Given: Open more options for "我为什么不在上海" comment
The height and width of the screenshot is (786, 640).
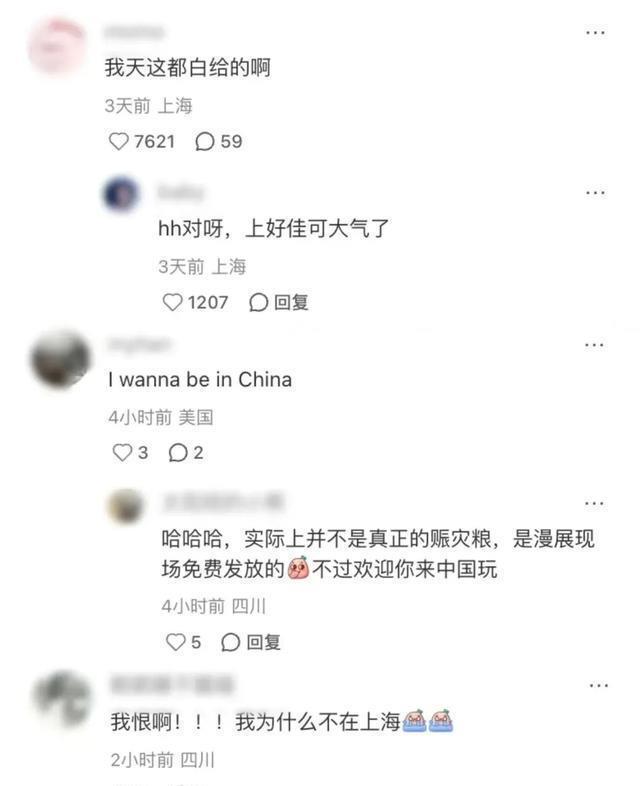Looking at the screenshot, I should 597,685.
